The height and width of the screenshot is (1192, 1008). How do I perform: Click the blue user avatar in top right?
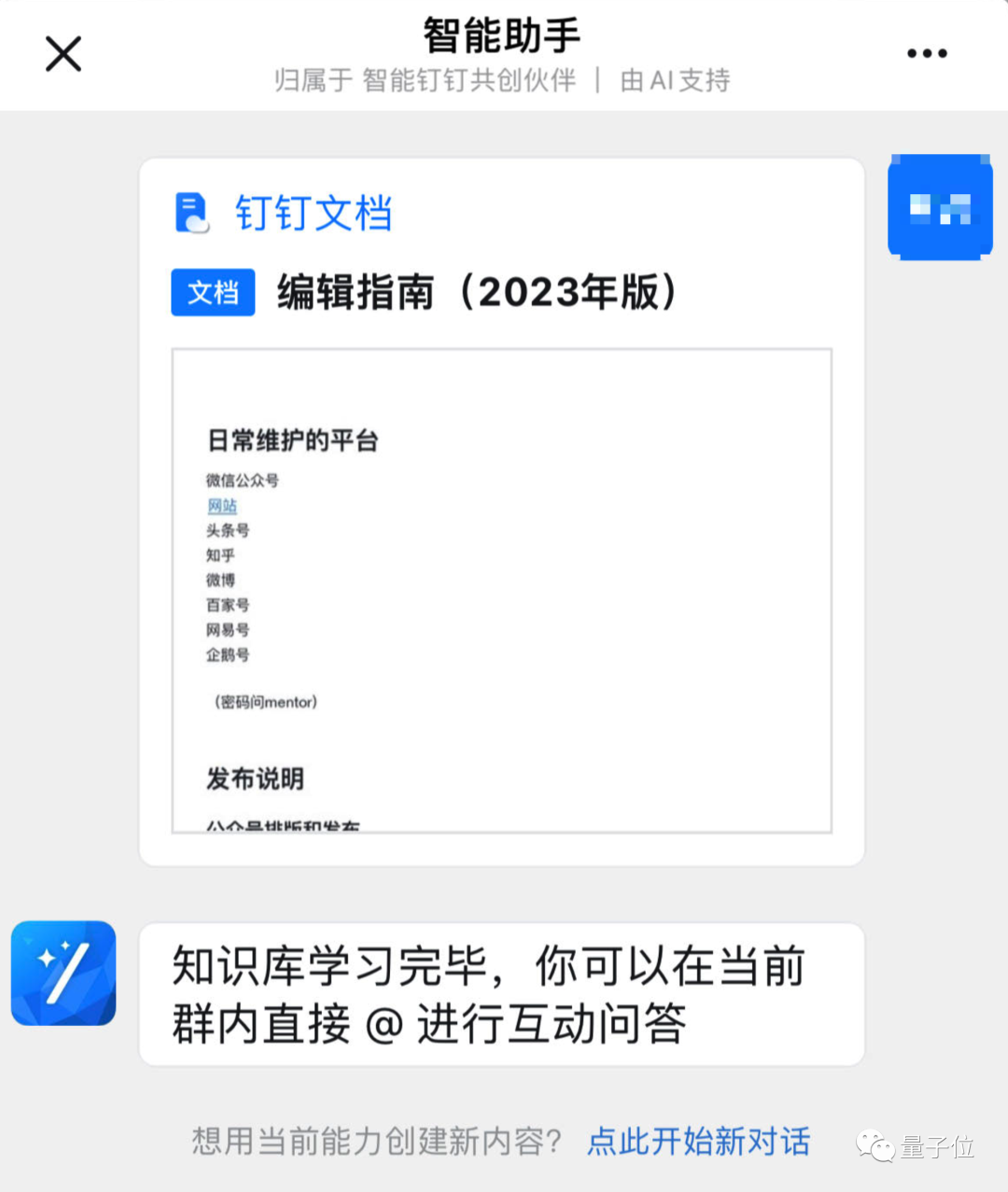click(x=939, y=205)
